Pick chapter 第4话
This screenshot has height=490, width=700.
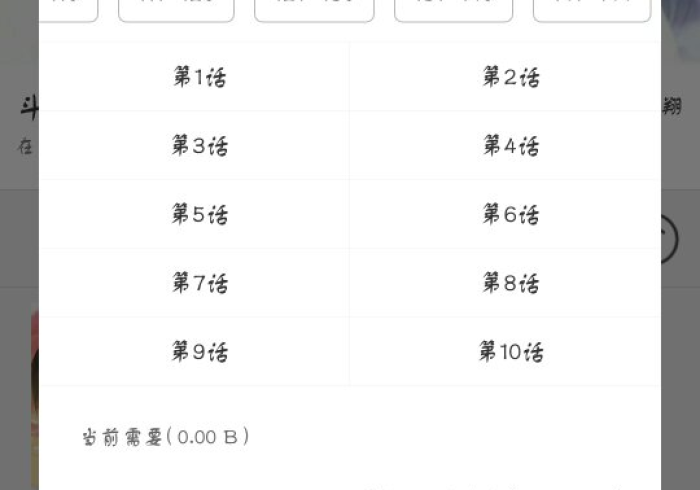(510, 146)
